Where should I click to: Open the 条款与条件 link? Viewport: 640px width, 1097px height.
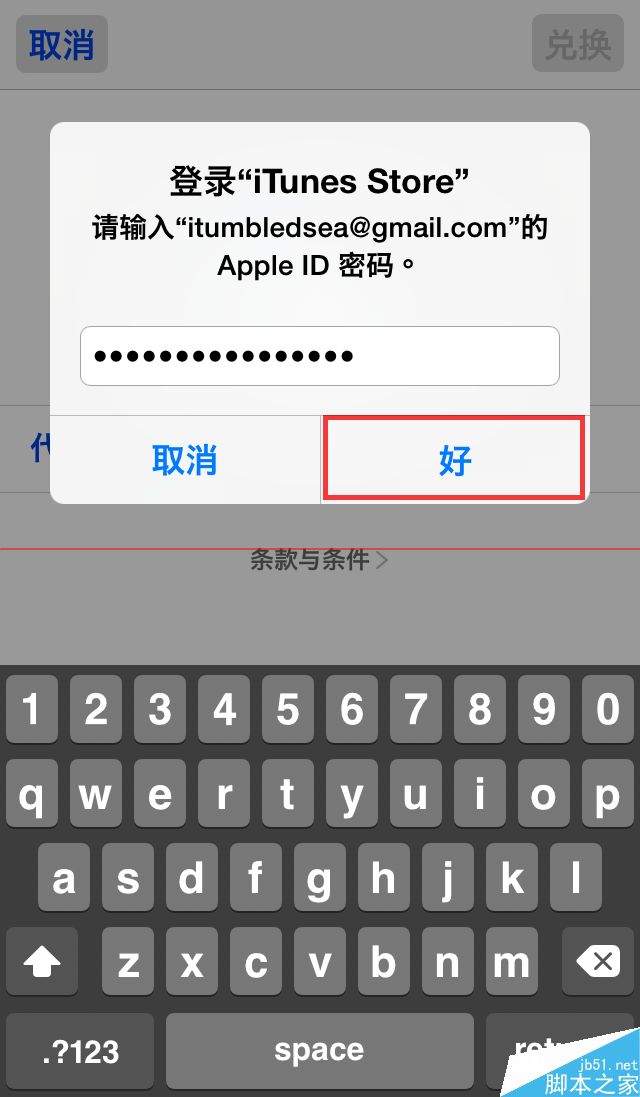tap(318, 560)
